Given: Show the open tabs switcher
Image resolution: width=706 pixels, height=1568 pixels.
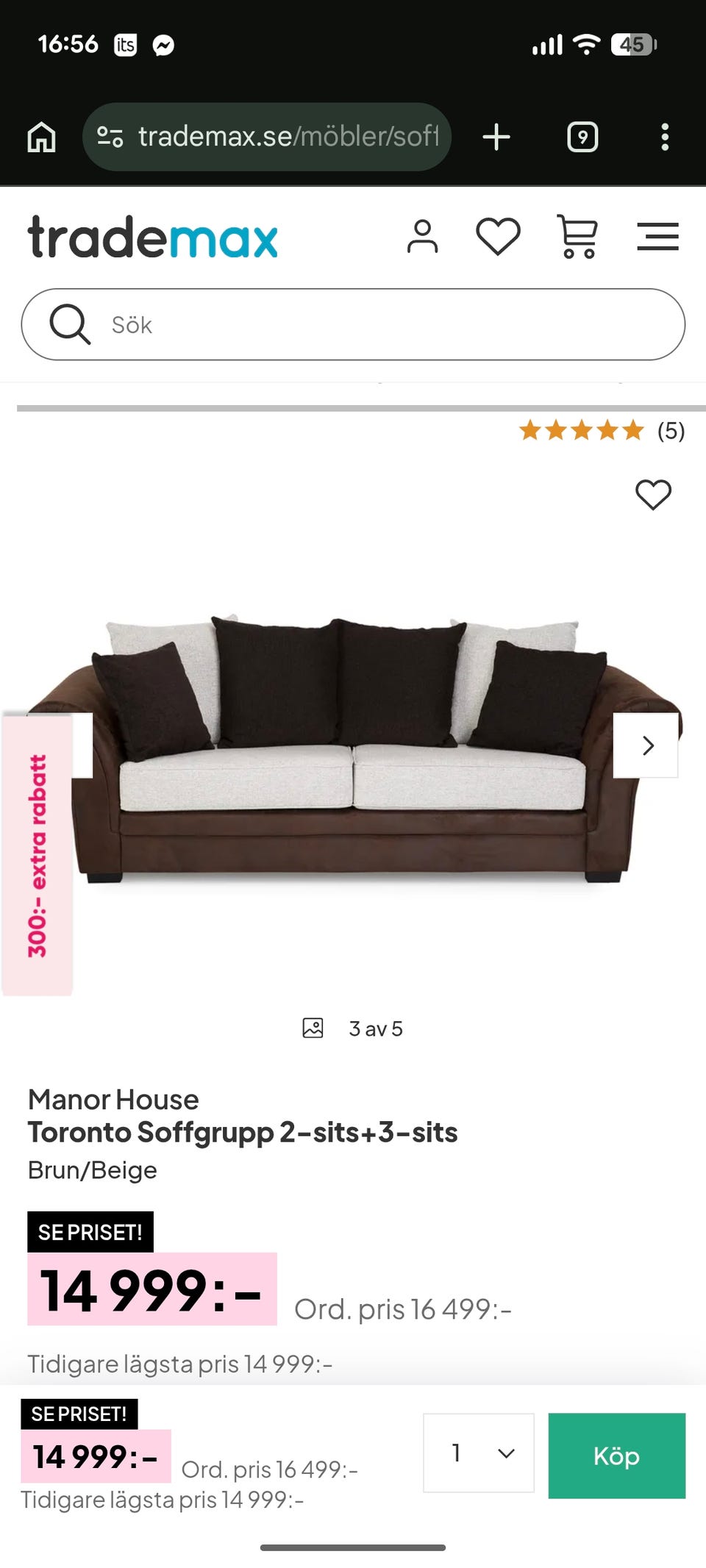Looking at the screenshot, I should click(x=582, y=137).
